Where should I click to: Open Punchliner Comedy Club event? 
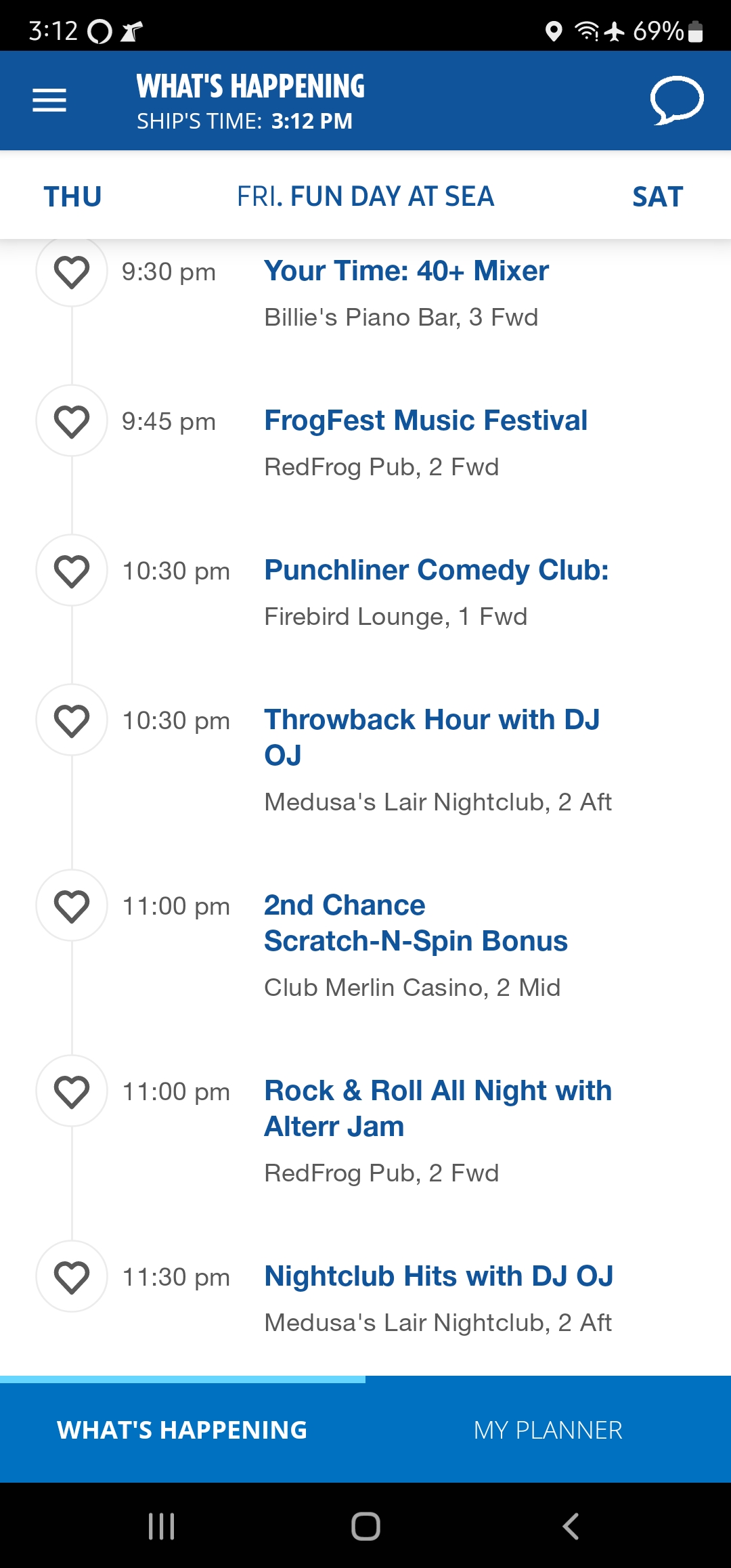(437, 570)
